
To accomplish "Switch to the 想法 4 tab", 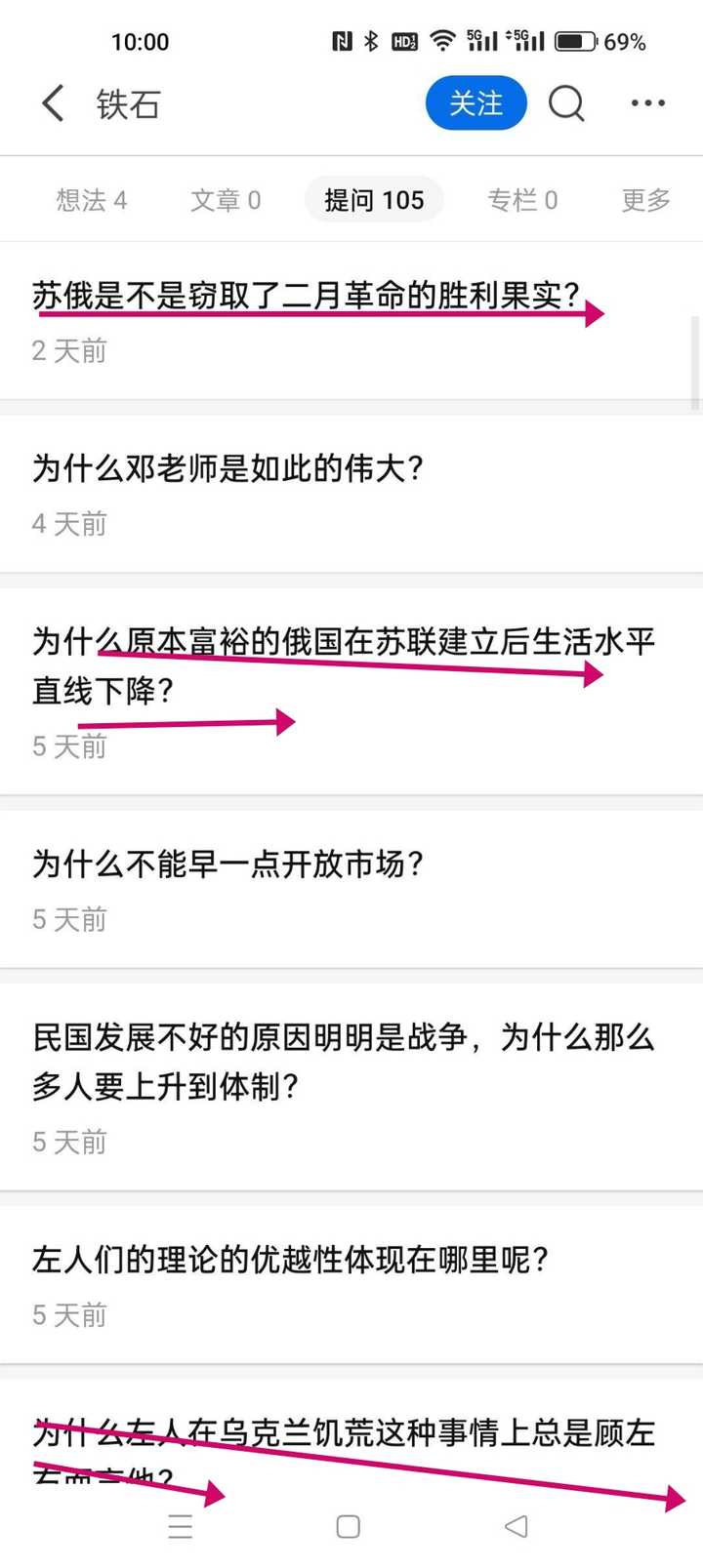I will pyautogui.click(x=91, y=200).
